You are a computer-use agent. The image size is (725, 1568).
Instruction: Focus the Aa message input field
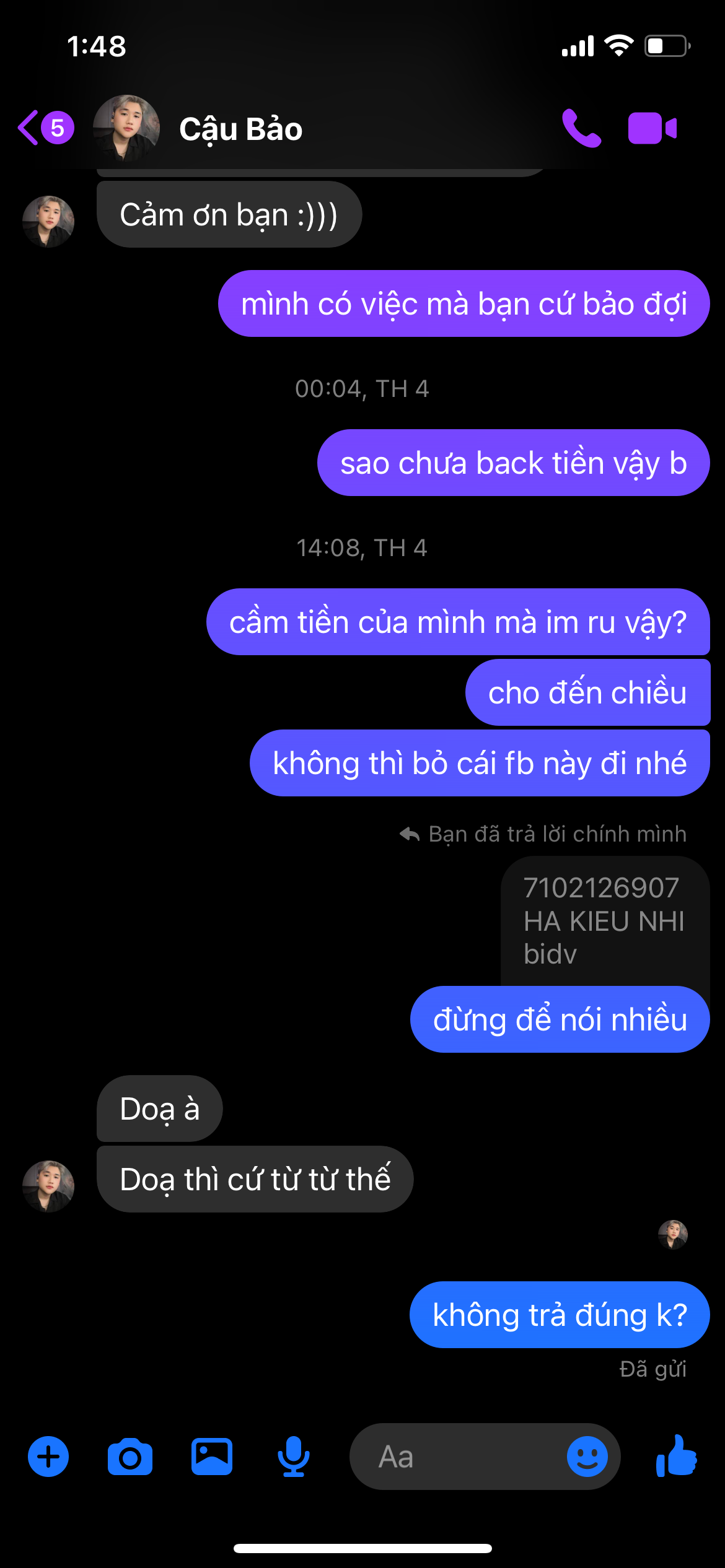click(459, 1457)
